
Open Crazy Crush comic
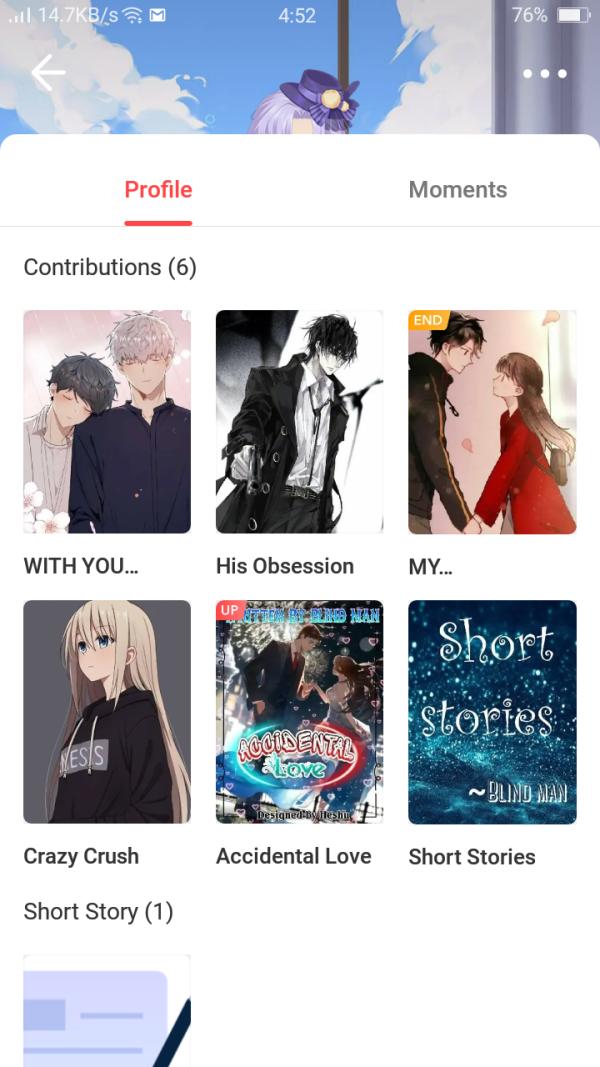[x=107, y=712]
